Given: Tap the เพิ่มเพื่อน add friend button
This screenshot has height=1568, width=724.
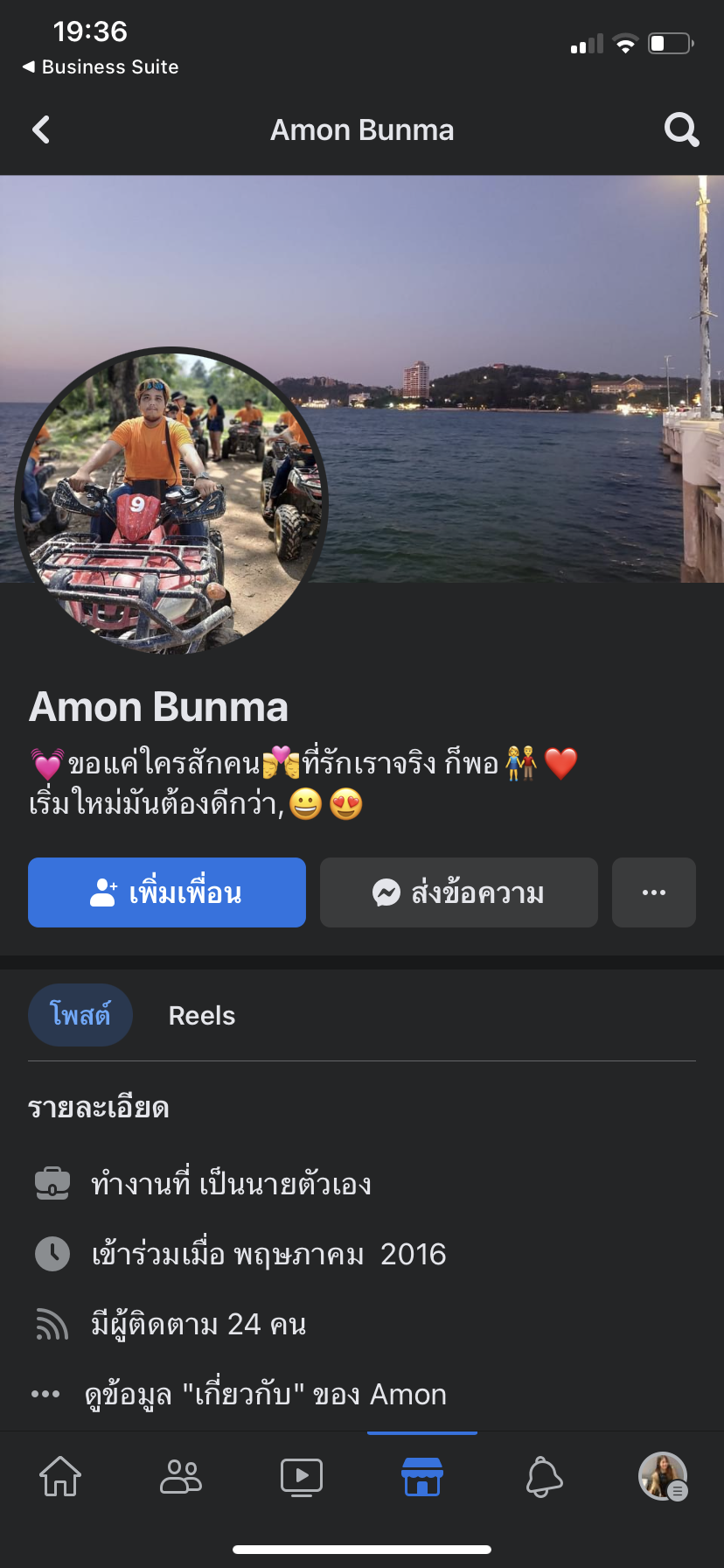Looking at the screenshot, I should click(x=167, y=892).
